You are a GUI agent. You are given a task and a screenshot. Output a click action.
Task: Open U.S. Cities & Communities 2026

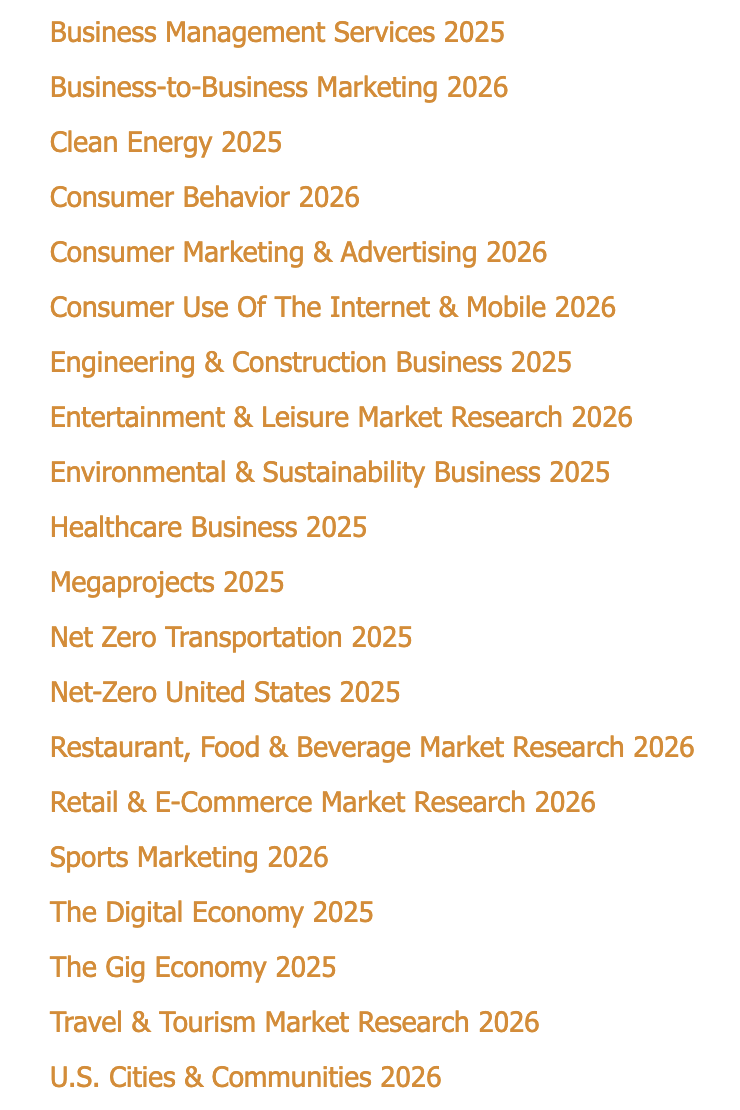coord(246,1078)
